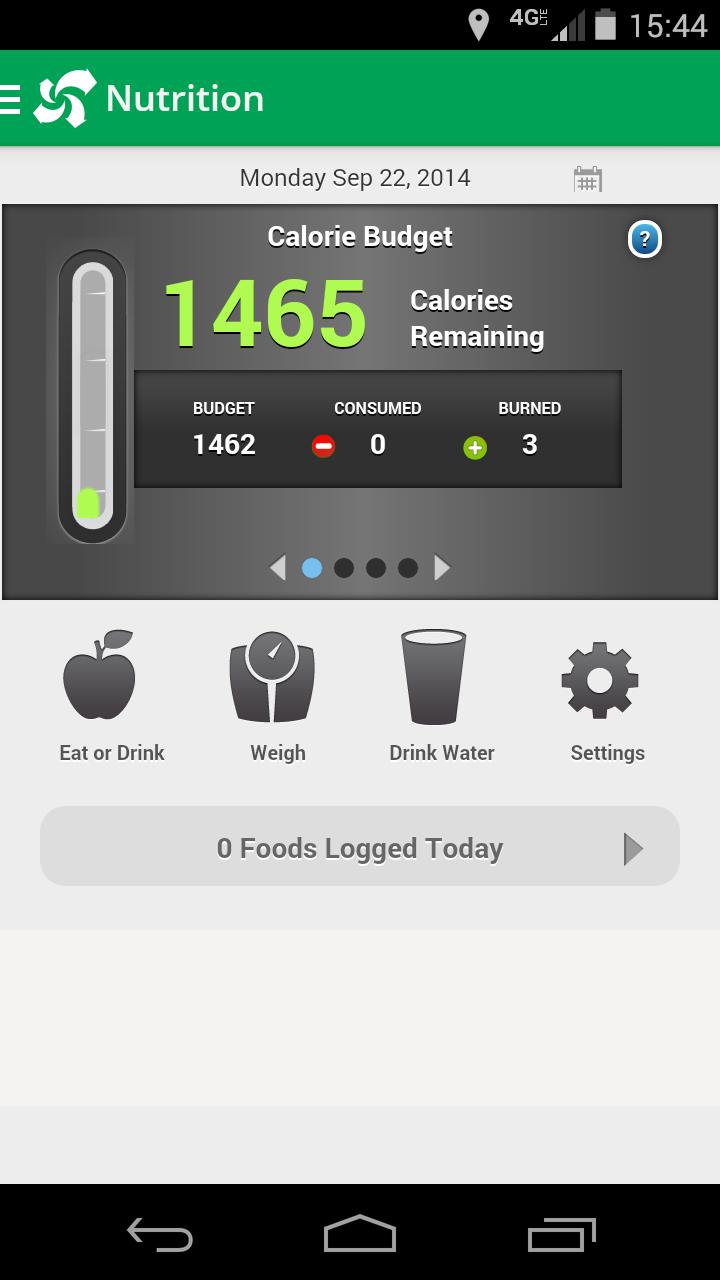Viewport: 720px width, 1280px height.
Task: Open the navigation drawer menu
Action: point(12,99)
